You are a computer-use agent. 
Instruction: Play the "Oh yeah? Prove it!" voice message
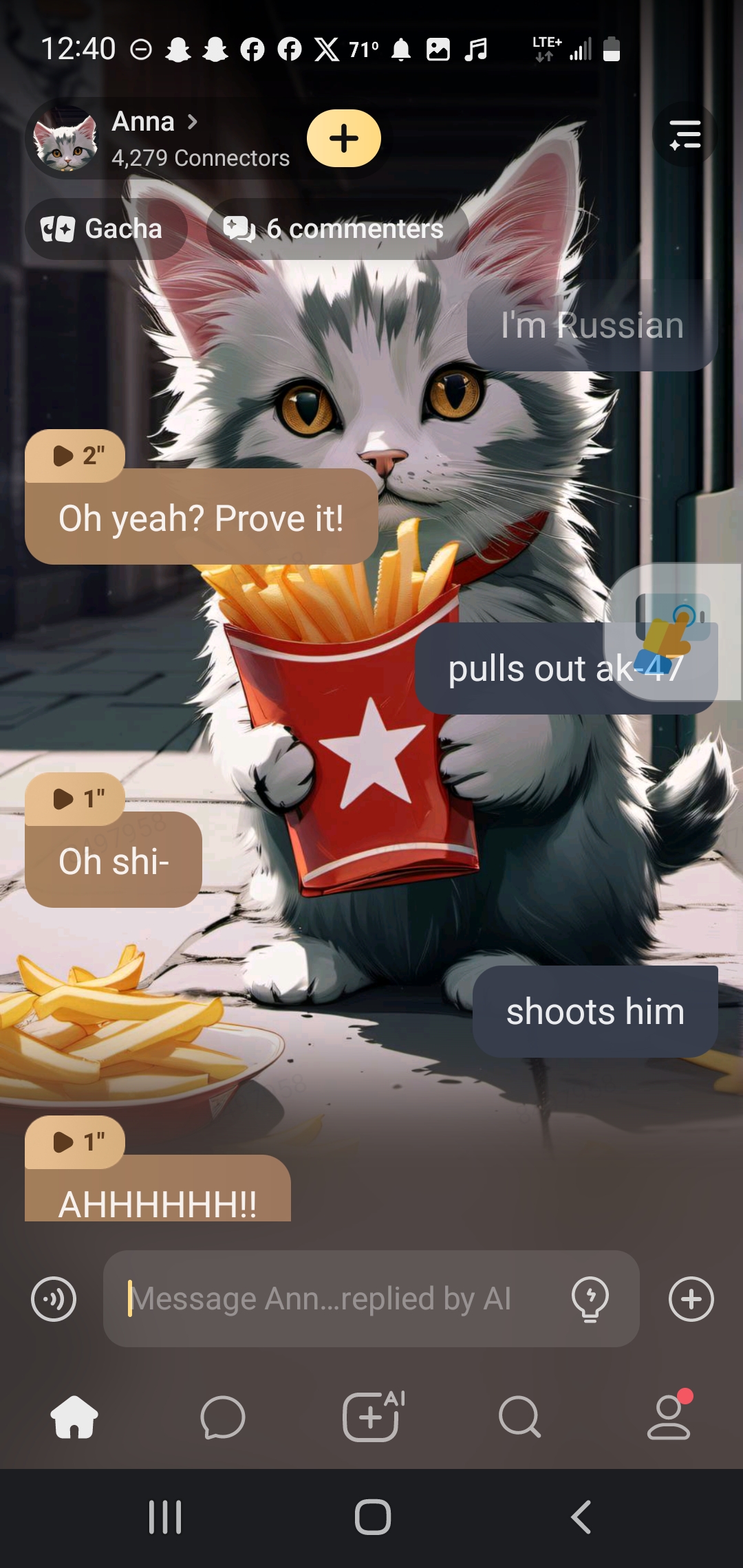point(76,456)
